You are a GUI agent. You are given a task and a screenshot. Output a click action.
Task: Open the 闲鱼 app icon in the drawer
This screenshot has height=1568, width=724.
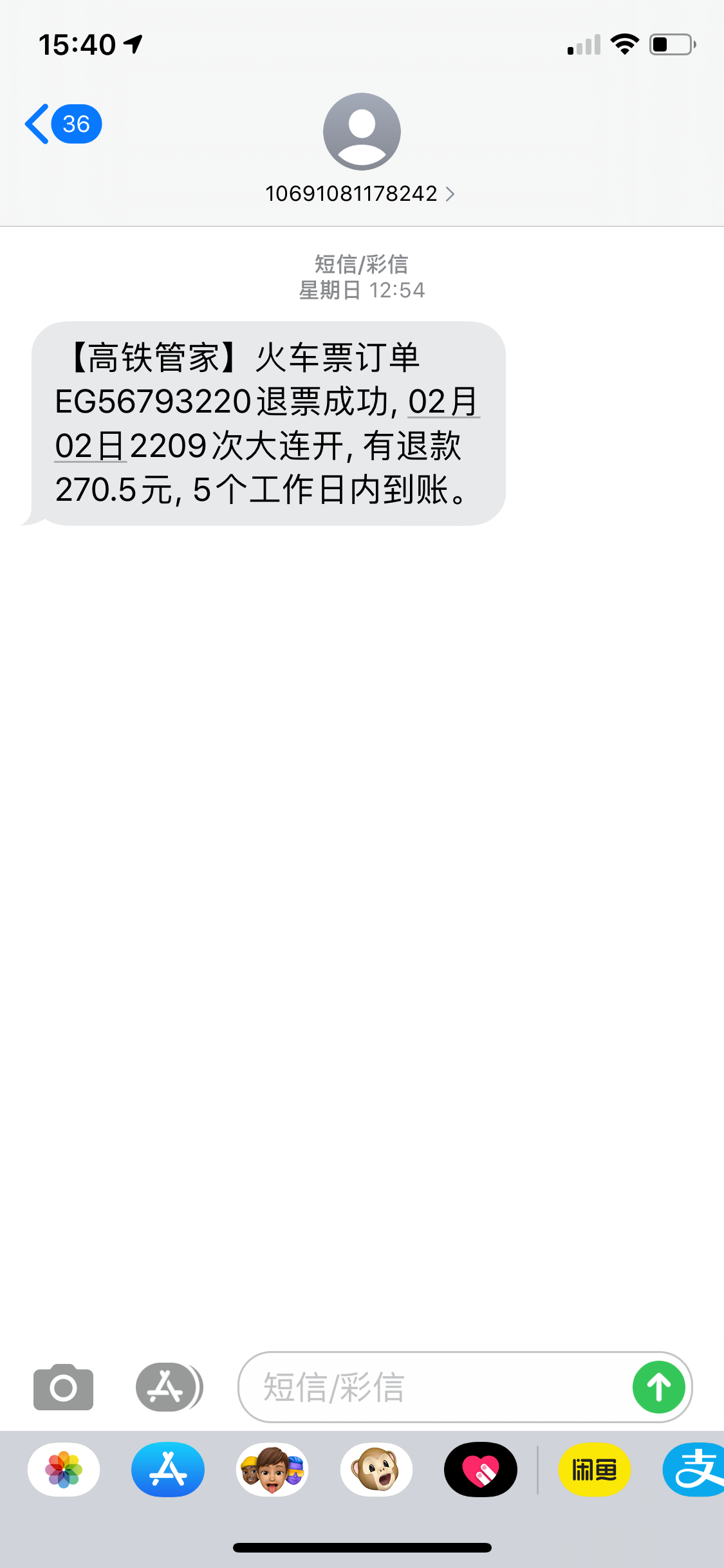click(593, 1470)
